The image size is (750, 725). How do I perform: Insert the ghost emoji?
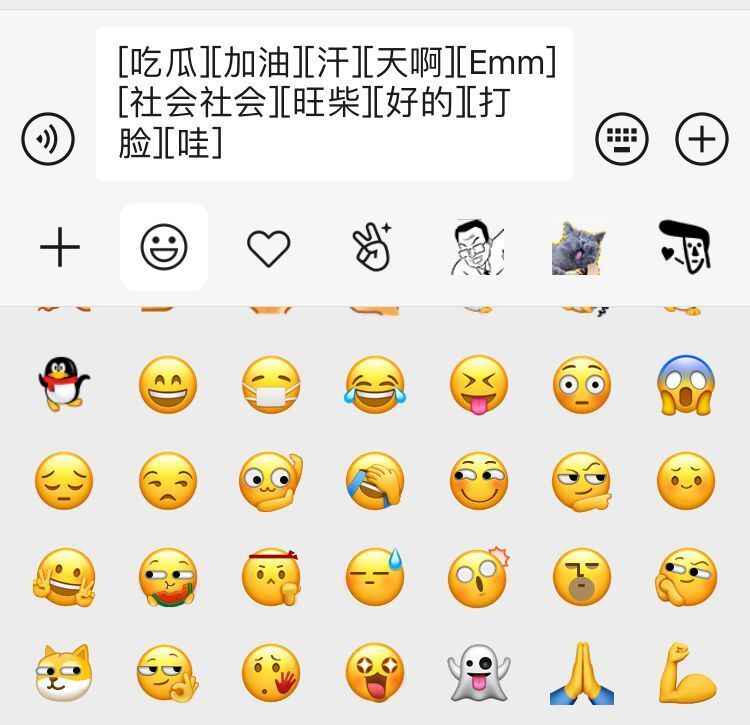[478, 672]
